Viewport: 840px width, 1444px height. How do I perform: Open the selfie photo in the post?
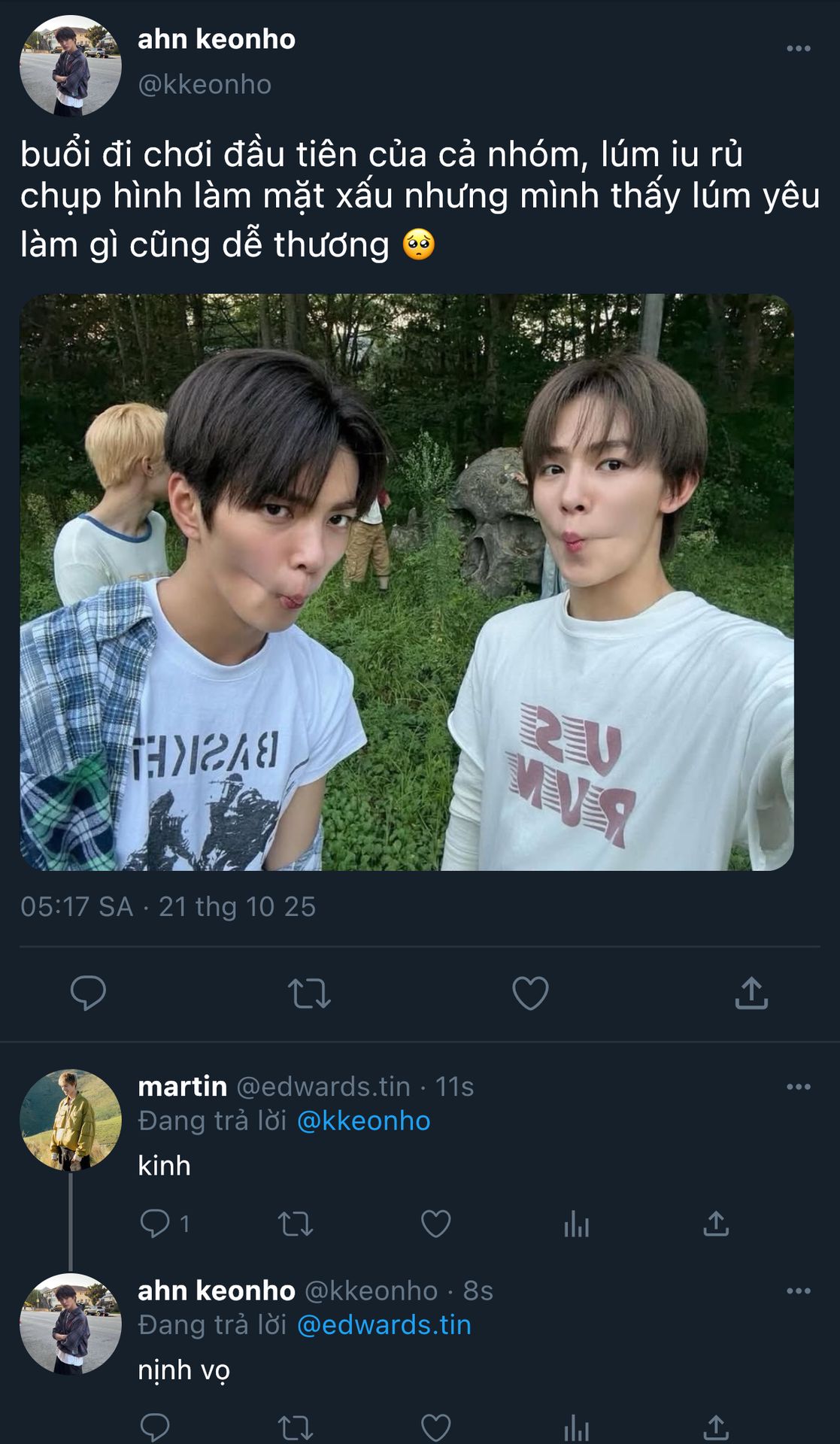coord(406,582)
